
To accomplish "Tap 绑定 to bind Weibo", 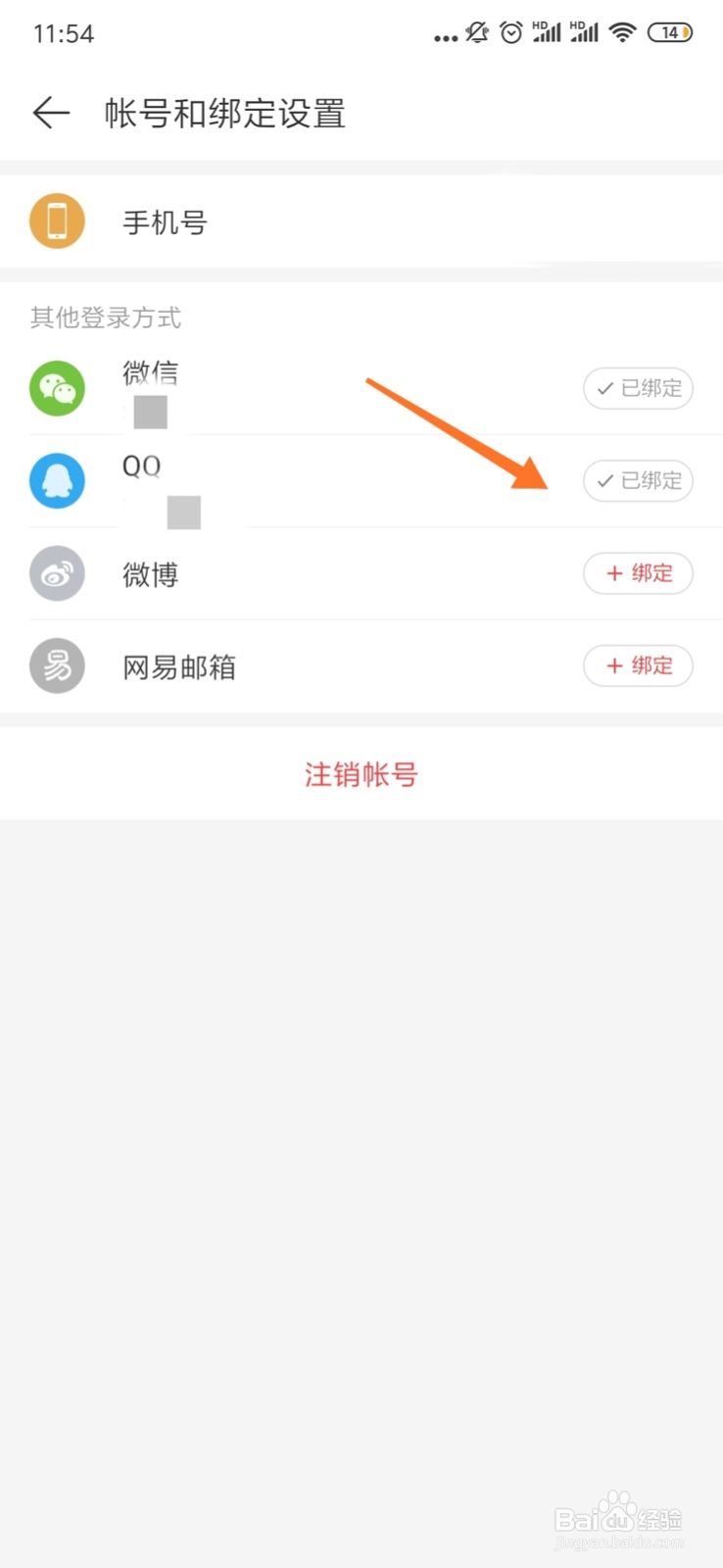I will (638, 573).
